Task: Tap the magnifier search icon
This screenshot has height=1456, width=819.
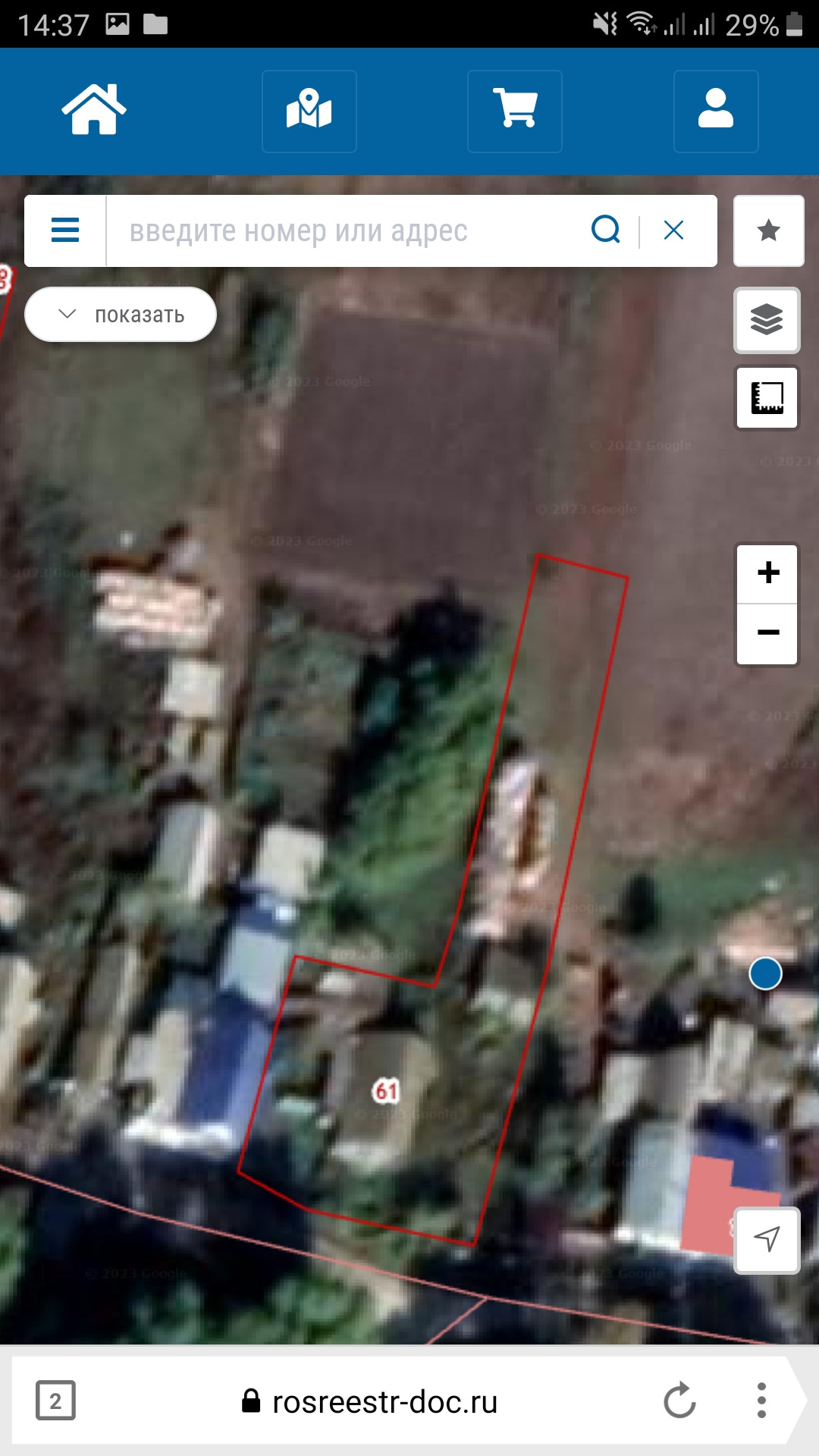Action: [x=605, y=230]
